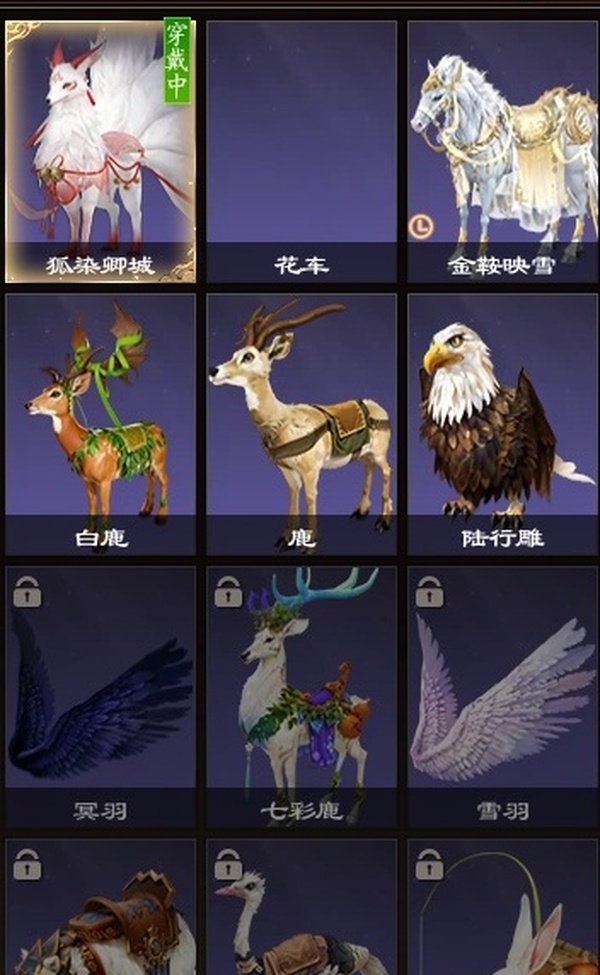The image size is (600, 975).
Task: Open the locked ostrich mount tile
Action: [301, 910]
